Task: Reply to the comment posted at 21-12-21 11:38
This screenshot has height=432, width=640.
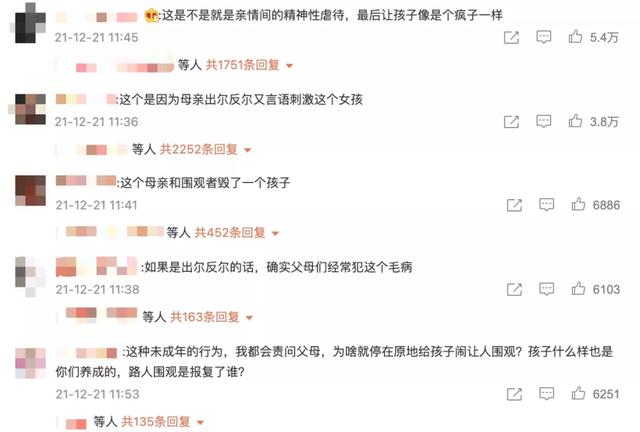Action: pyautogui.click(x=545, y=289)
